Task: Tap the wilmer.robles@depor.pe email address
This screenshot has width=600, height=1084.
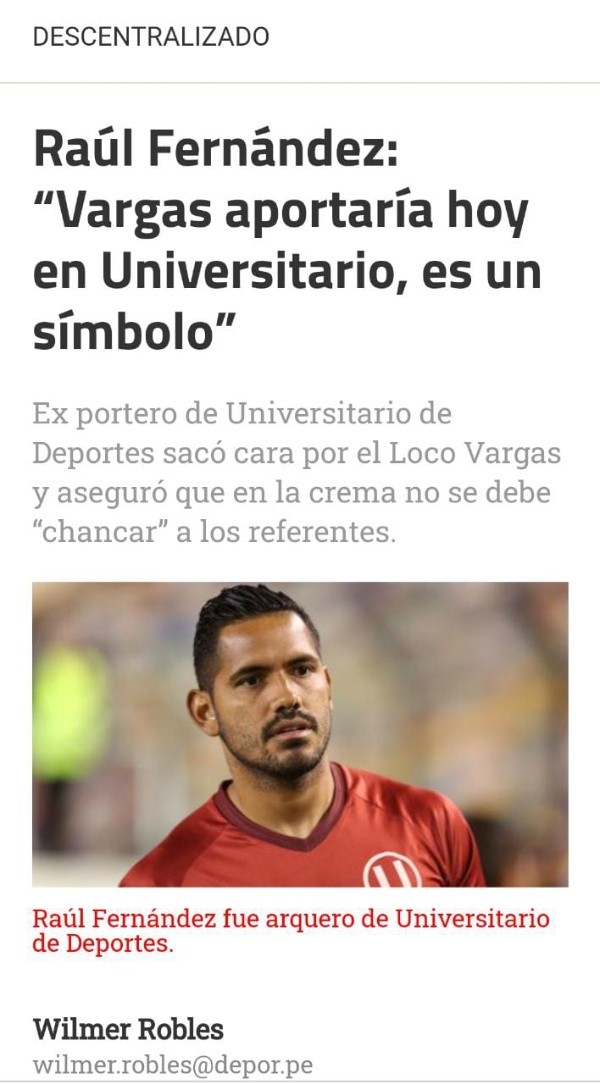Action: pyautogui.click(x=172, y=1065)
